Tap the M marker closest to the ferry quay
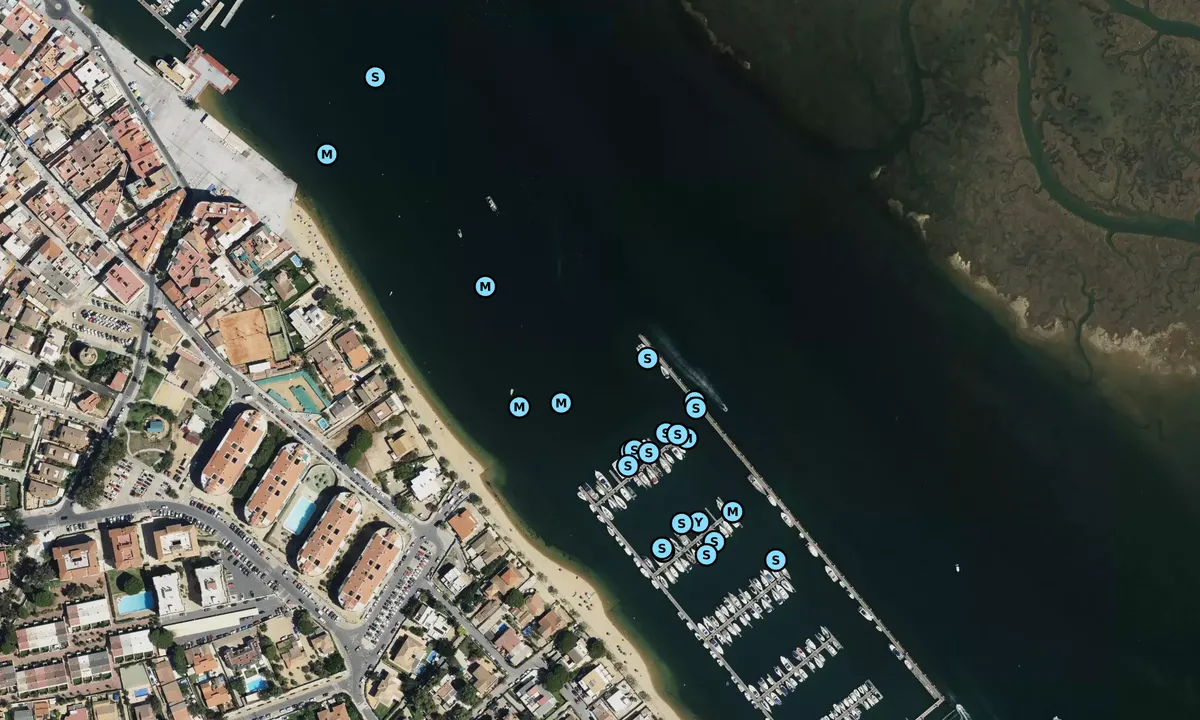Viewport: 1200px width, 720px height. pyautogui.click(x=327, y=154)
